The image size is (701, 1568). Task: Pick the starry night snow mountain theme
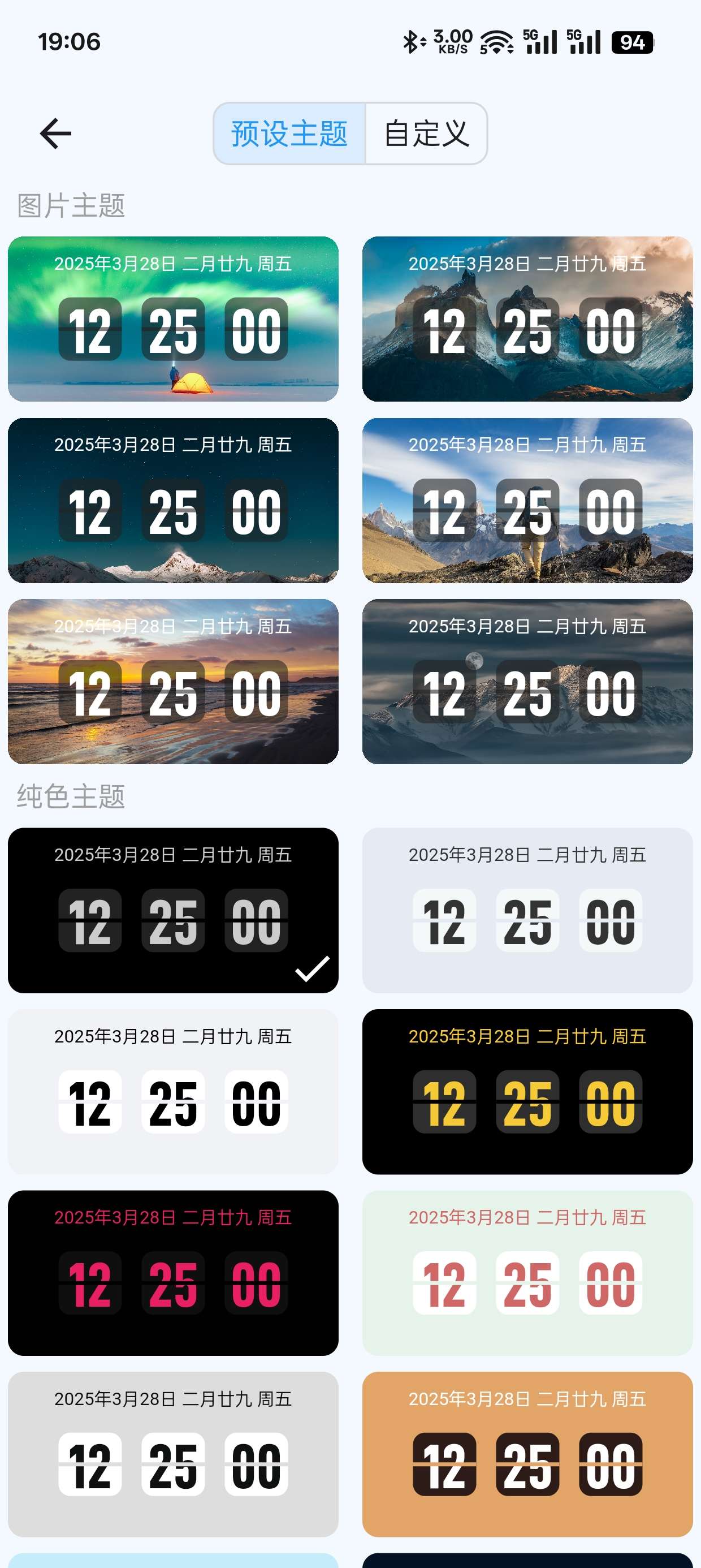[x=173, y=499]
